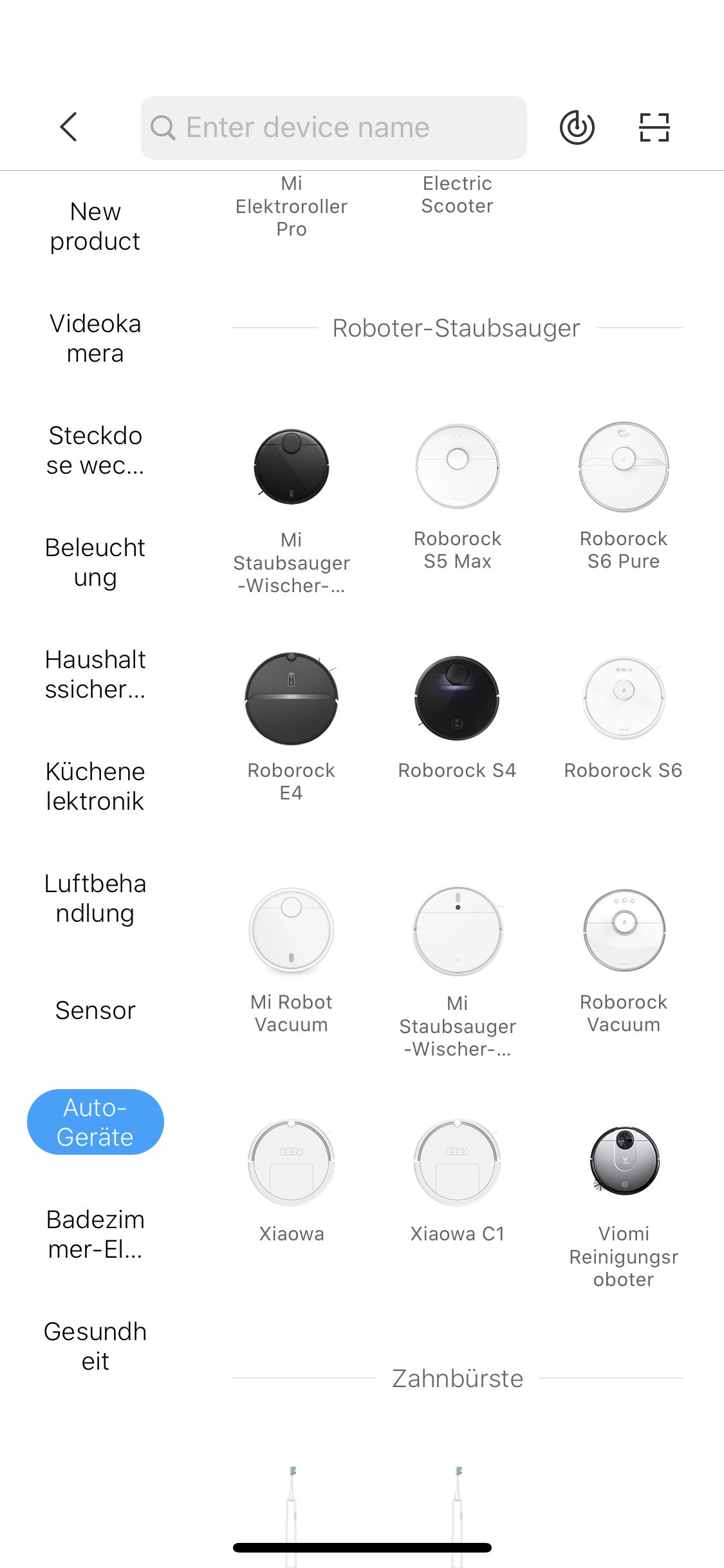The width and height of the screenshot is (724, 1568).
Task: Select the New product category
Action: point(95,226)
